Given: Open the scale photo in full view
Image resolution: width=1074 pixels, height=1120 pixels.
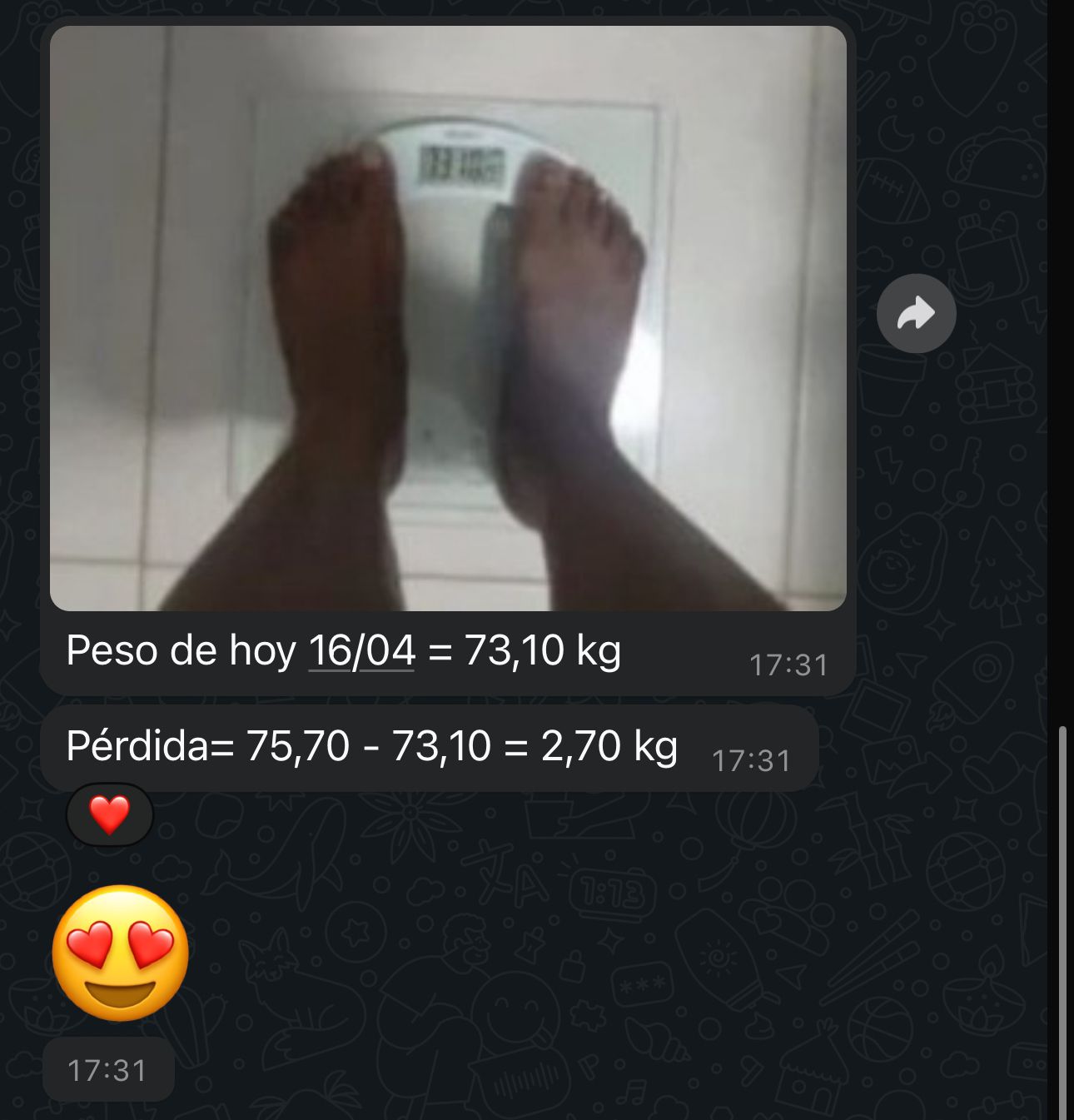Looking at the screenshot, I should coord(448,318).
